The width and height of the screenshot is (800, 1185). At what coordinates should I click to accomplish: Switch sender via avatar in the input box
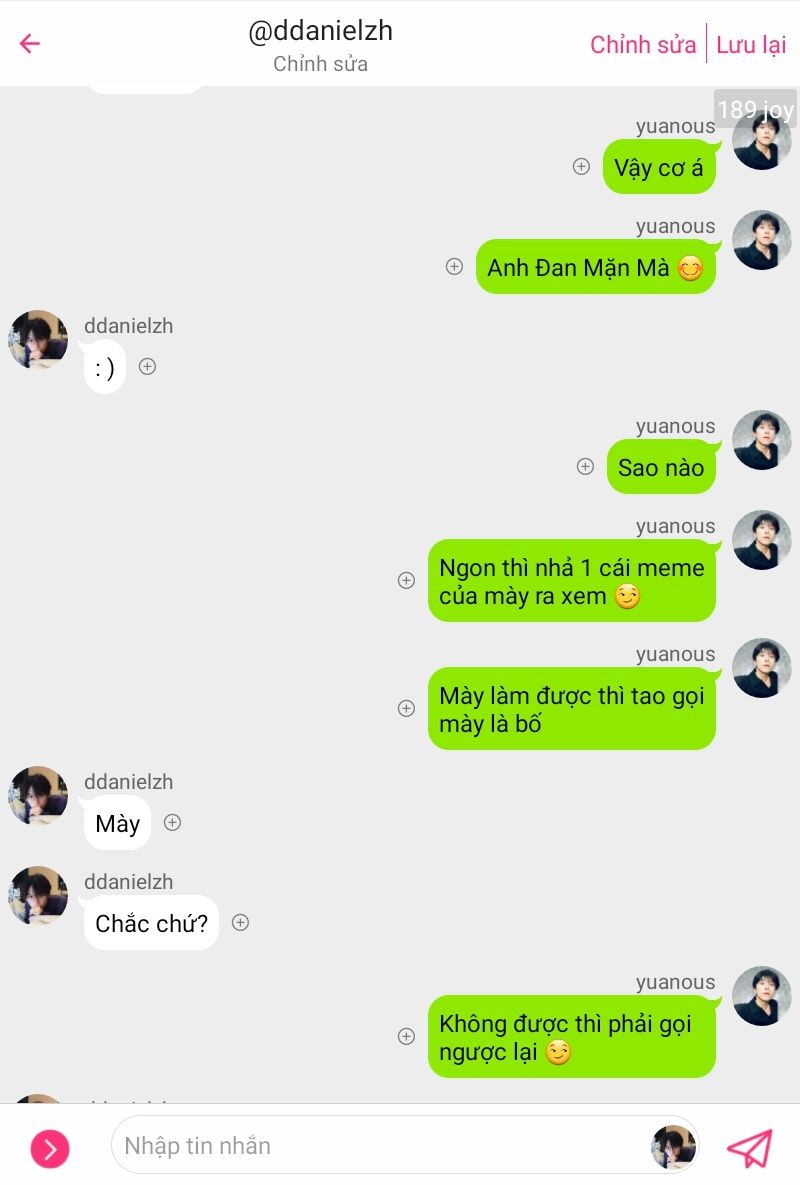[x=673, y=1146]
